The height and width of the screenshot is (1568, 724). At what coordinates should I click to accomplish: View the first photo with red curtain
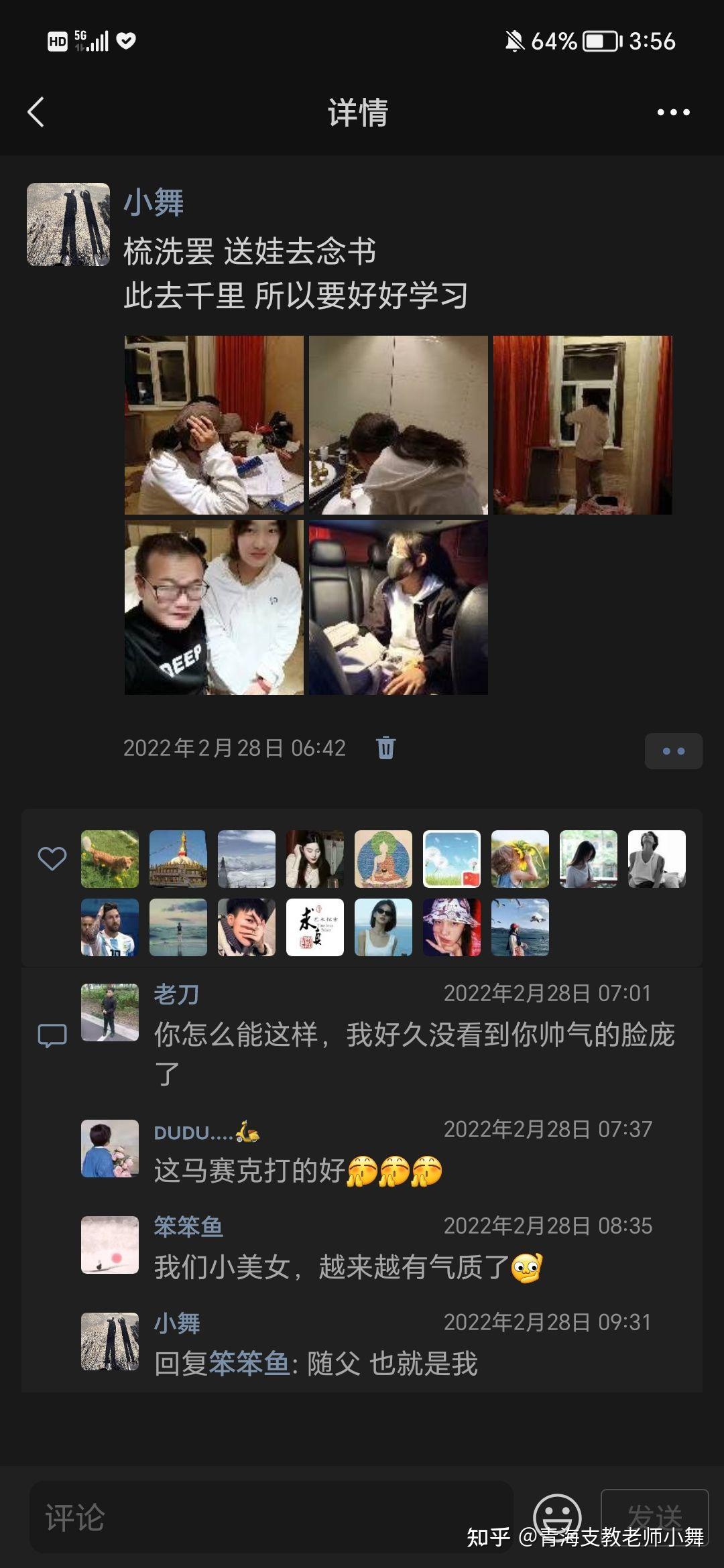(214, 425)
